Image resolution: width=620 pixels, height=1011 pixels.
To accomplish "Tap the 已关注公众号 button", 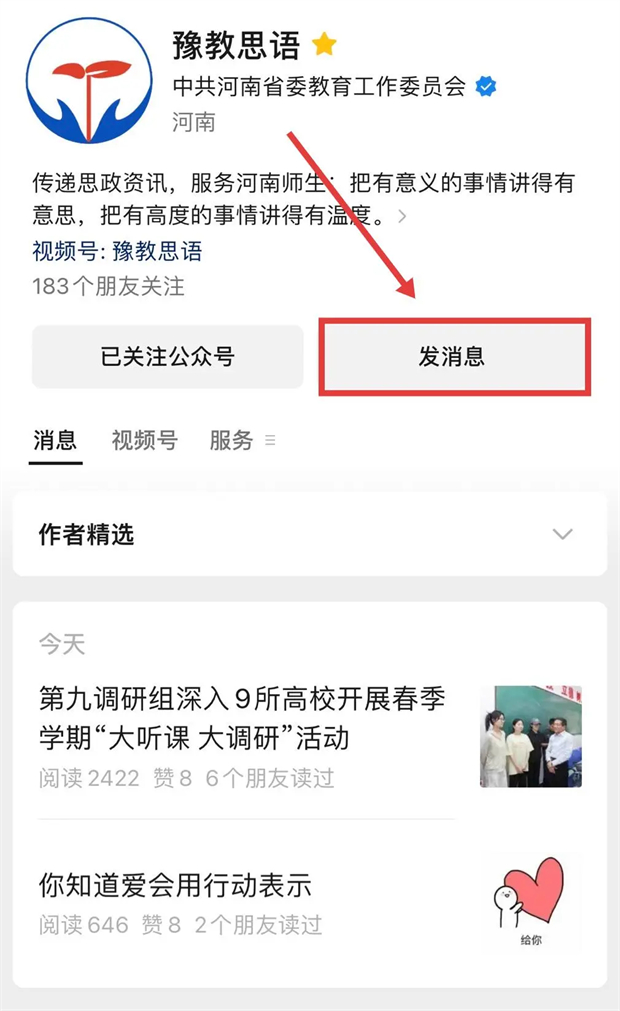I will click(x=167, y=357).
